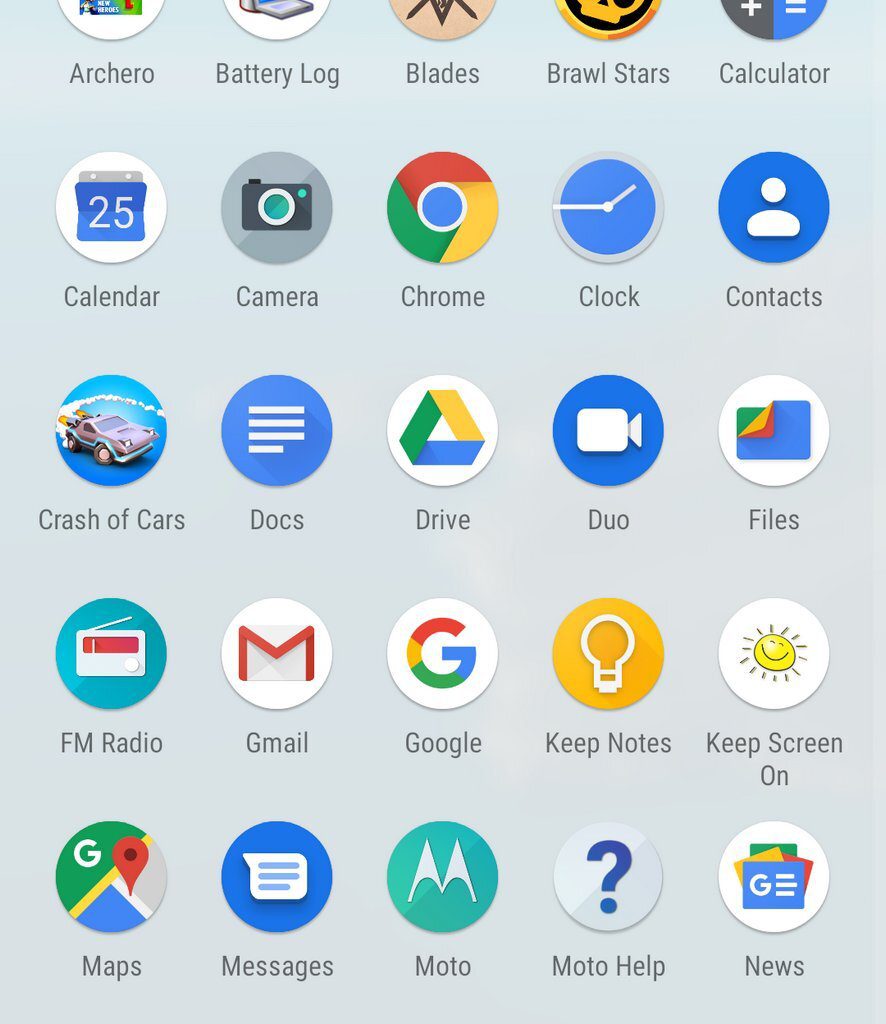886x1024 pixels.
Task: Open Keep Notes
Action: (608, 654)
